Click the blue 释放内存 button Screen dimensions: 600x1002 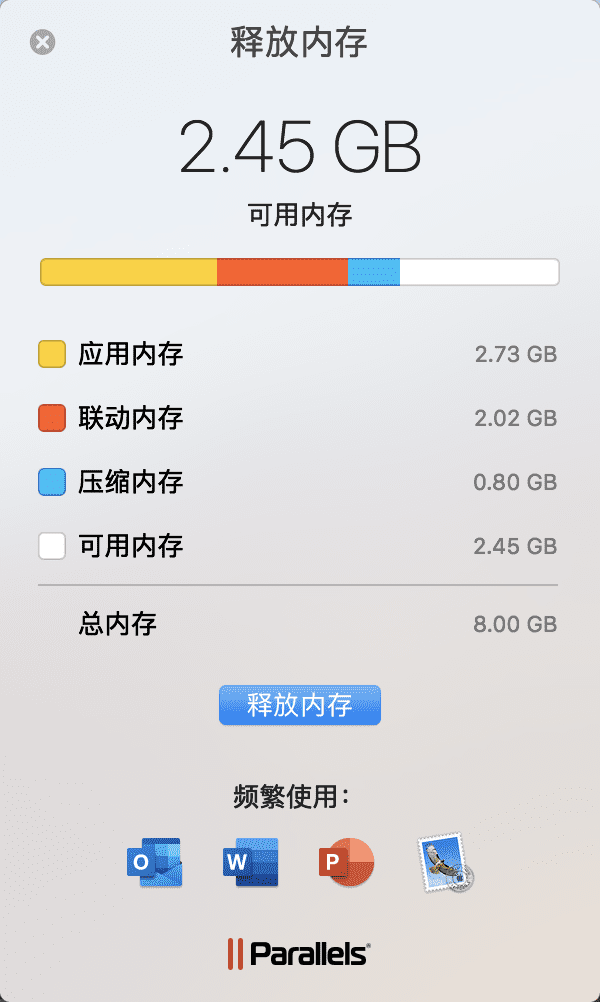300,705
